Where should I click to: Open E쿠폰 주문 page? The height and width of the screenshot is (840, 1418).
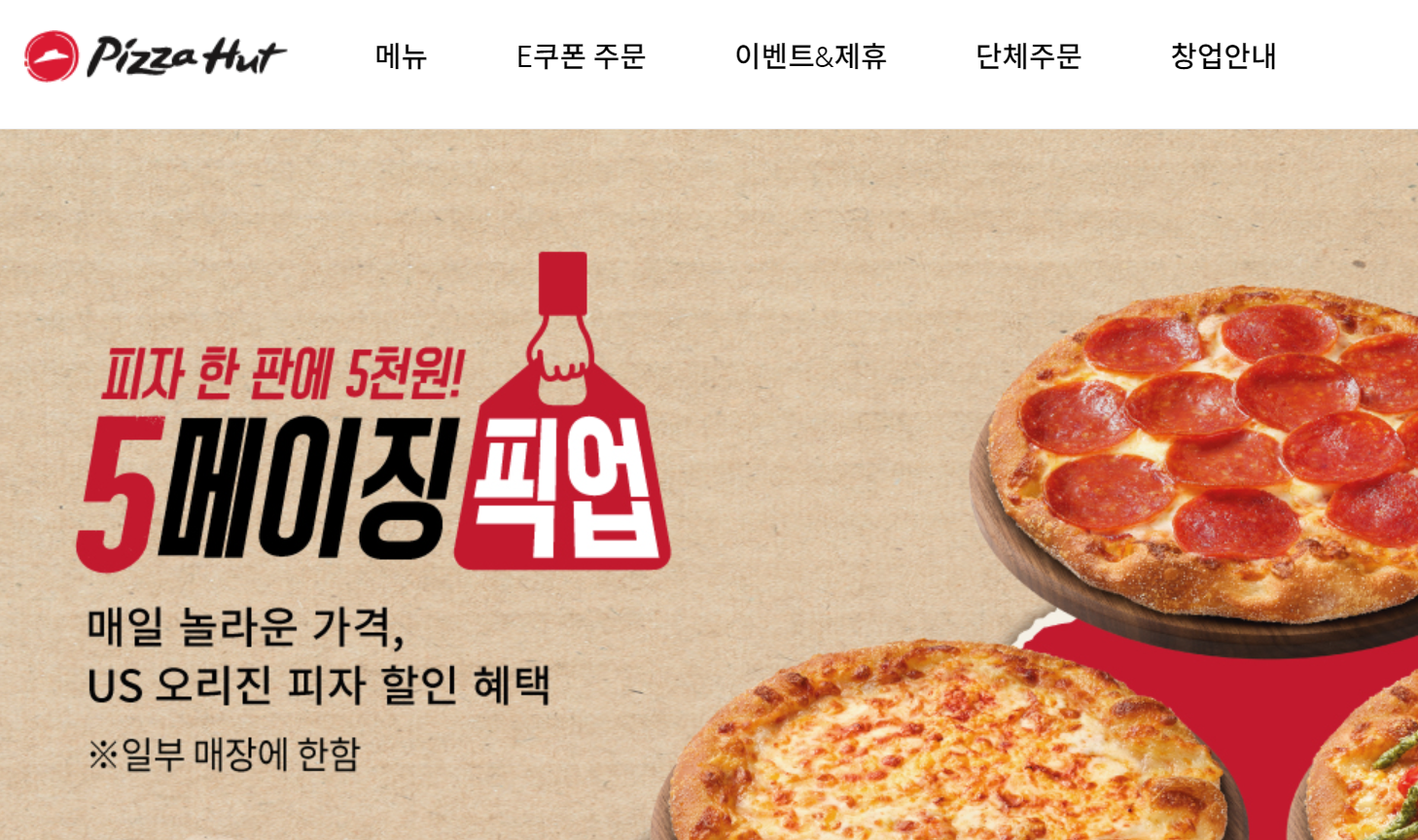click(581, 56)
